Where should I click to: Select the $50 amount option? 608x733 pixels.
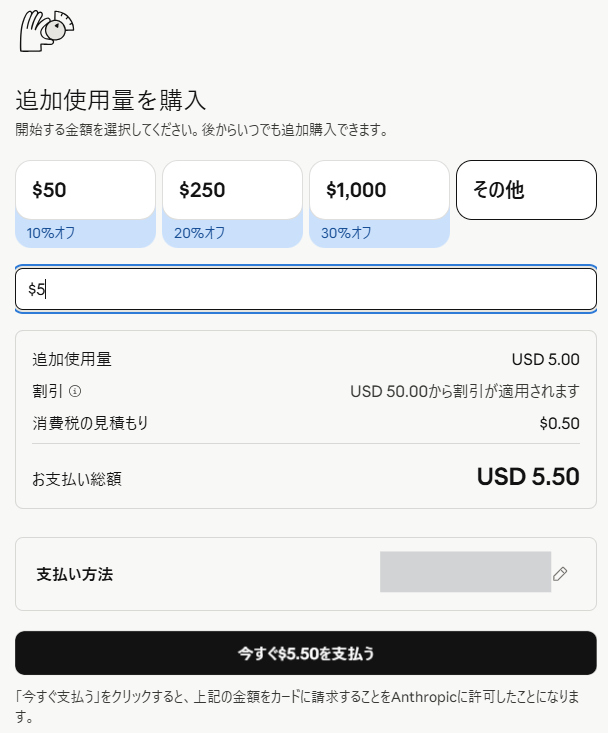[85, 191]
